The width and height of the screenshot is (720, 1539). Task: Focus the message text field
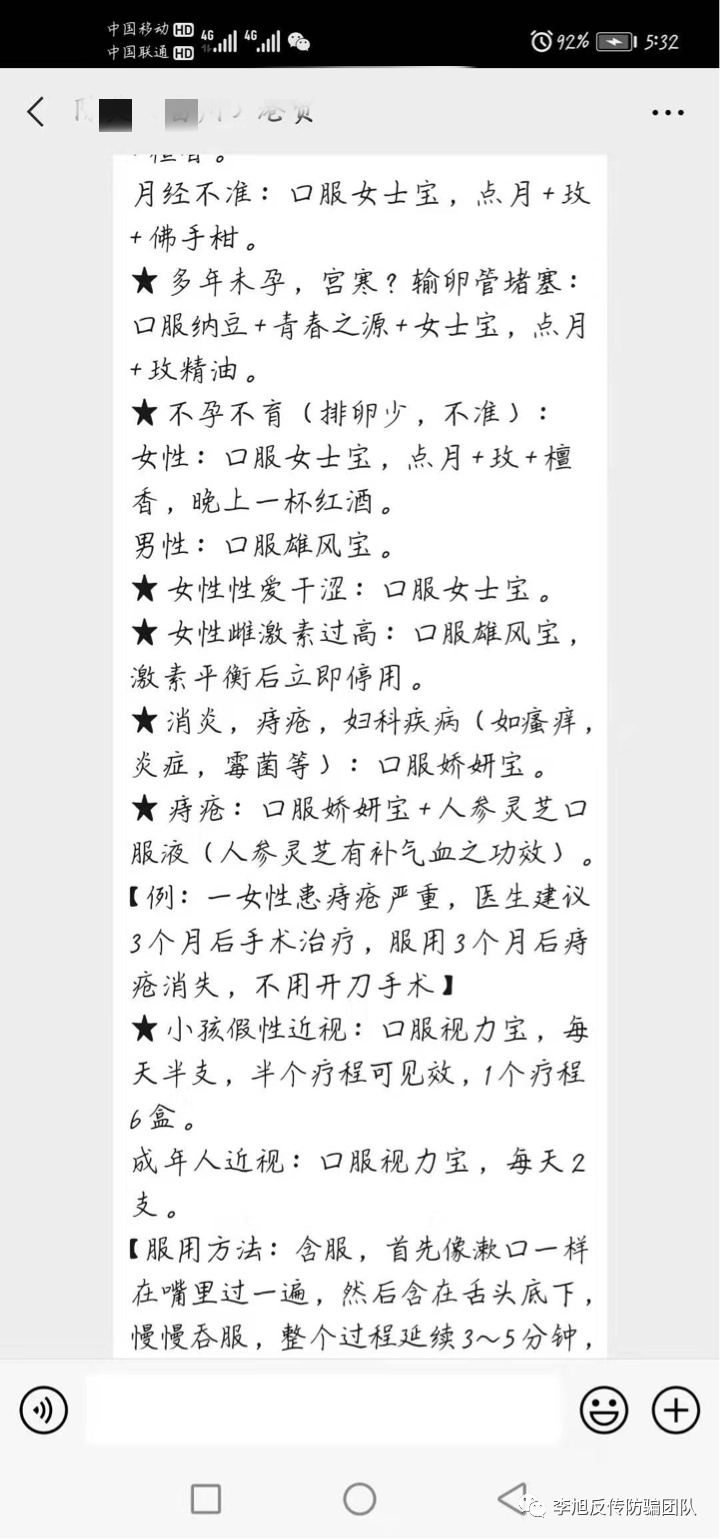coord(320,1410)
